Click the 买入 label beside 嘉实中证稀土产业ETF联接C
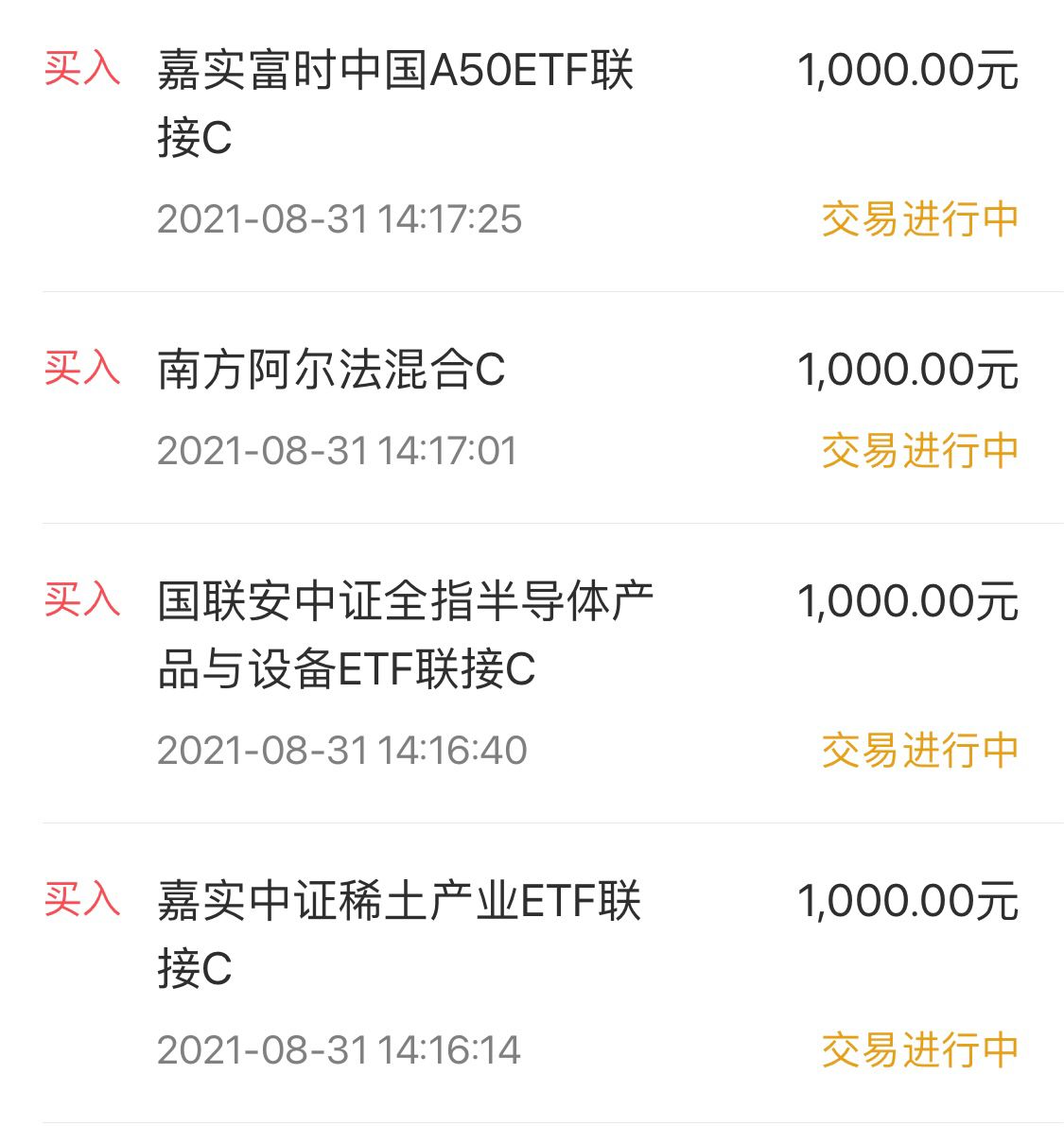 (83, 903)
